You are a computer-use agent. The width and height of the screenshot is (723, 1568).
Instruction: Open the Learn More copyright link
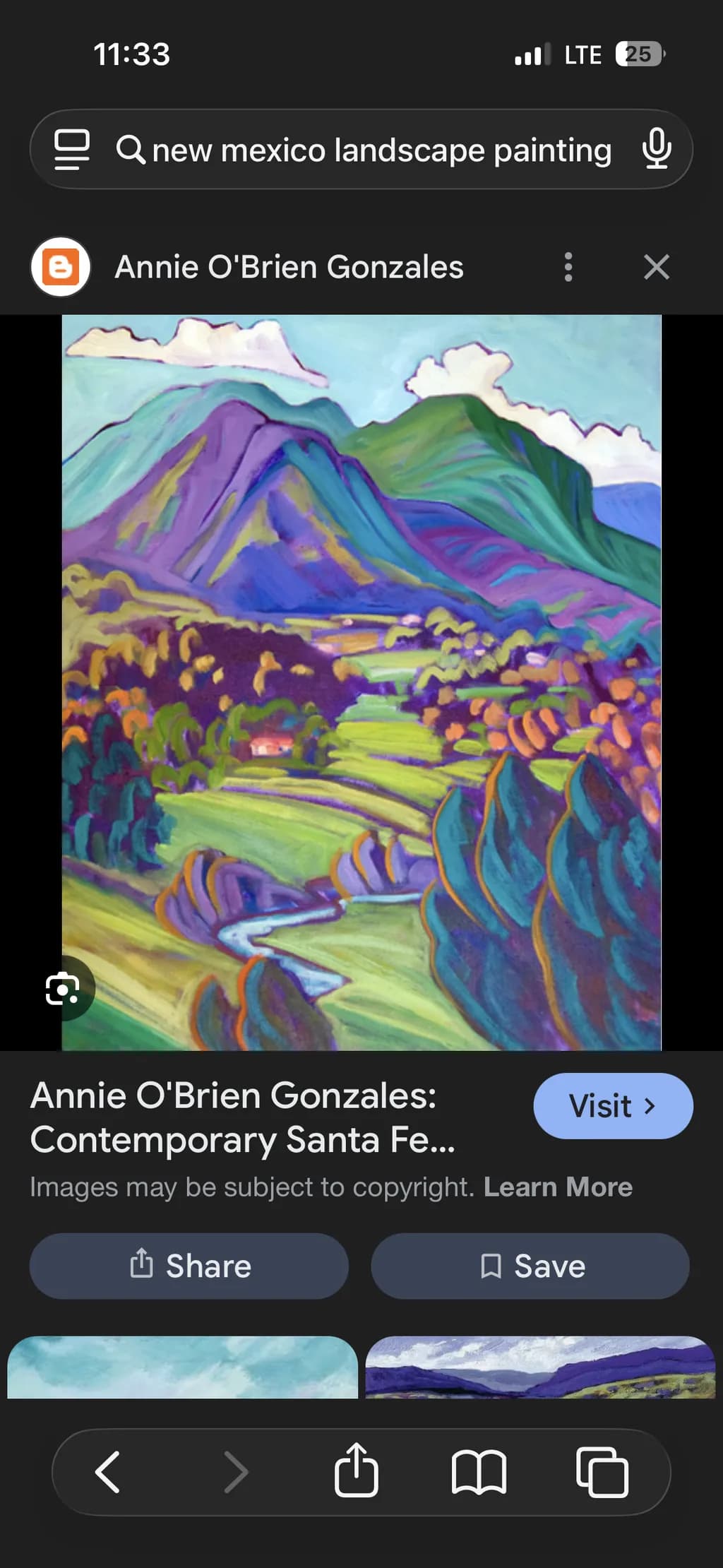(558, 1187)
